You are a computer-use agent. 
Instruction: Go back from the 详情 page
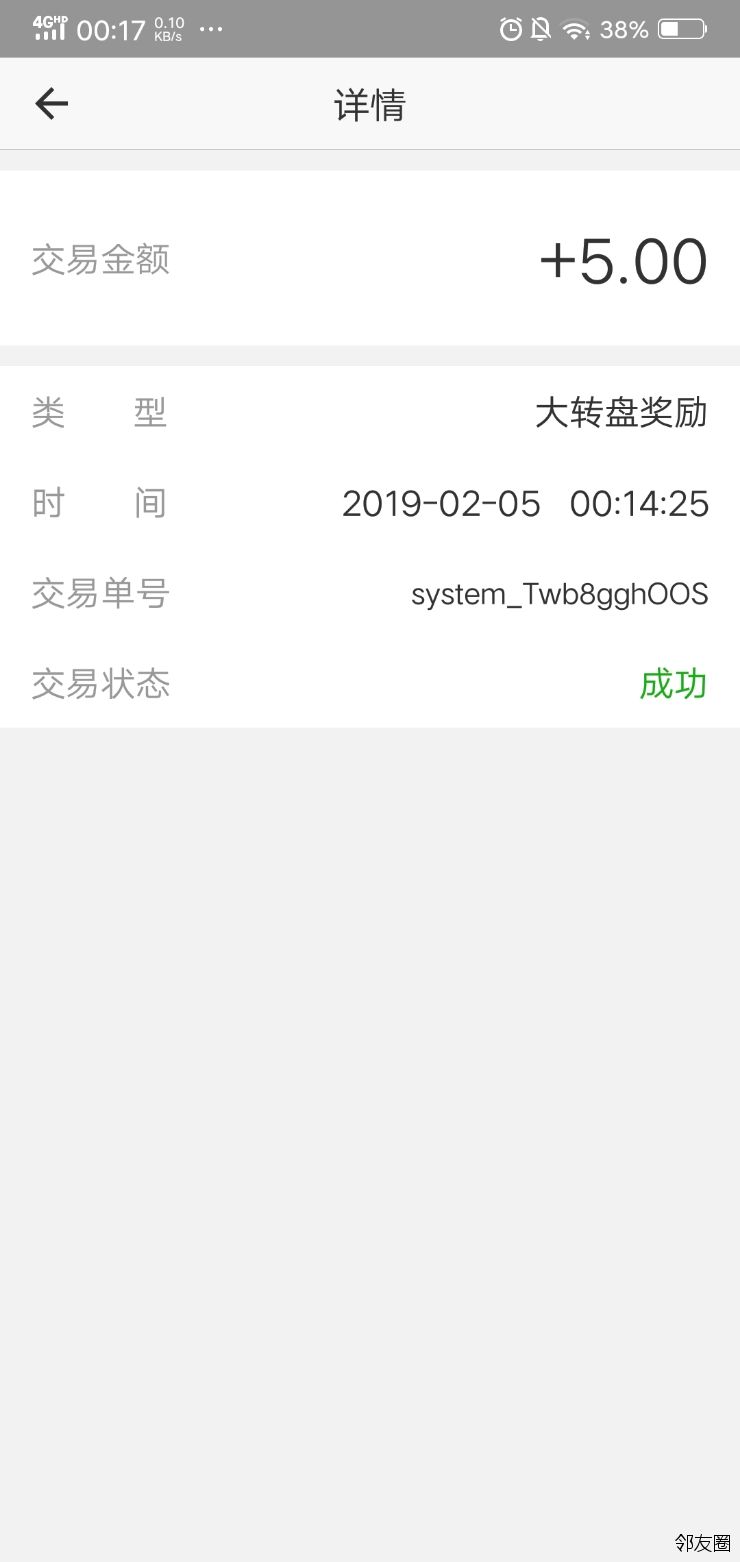point(51,103)
